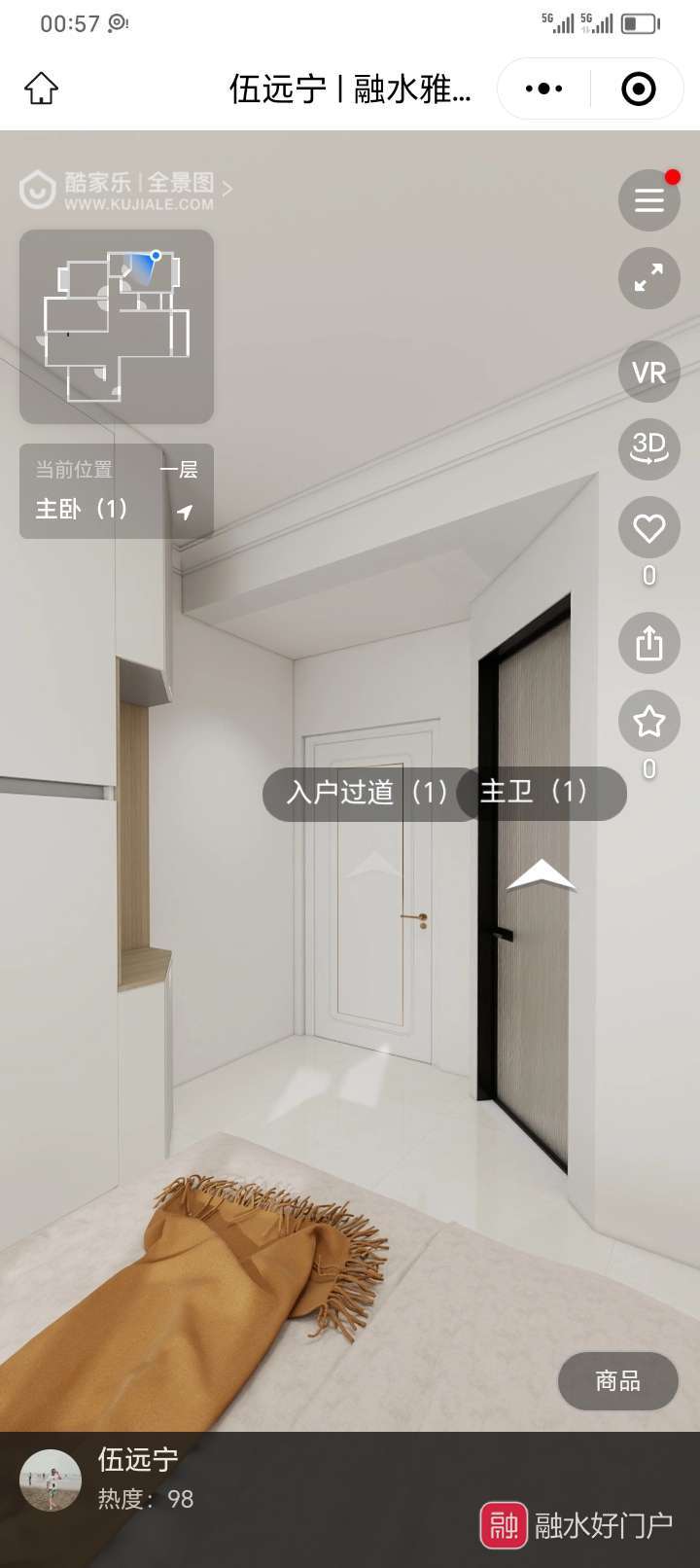Viewport: 700px width, 1568px height.
Task: Like this panorama with the heart
Action: pos(648,528)
